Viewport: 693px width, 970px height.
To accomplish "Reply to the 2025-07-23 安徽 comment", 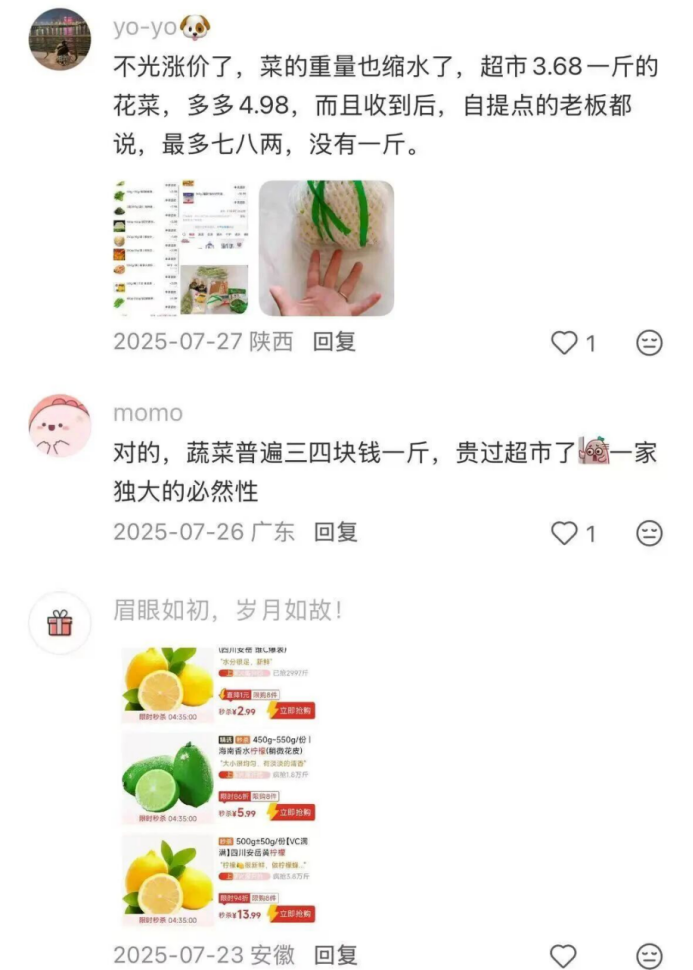I will tap(336, 954).
